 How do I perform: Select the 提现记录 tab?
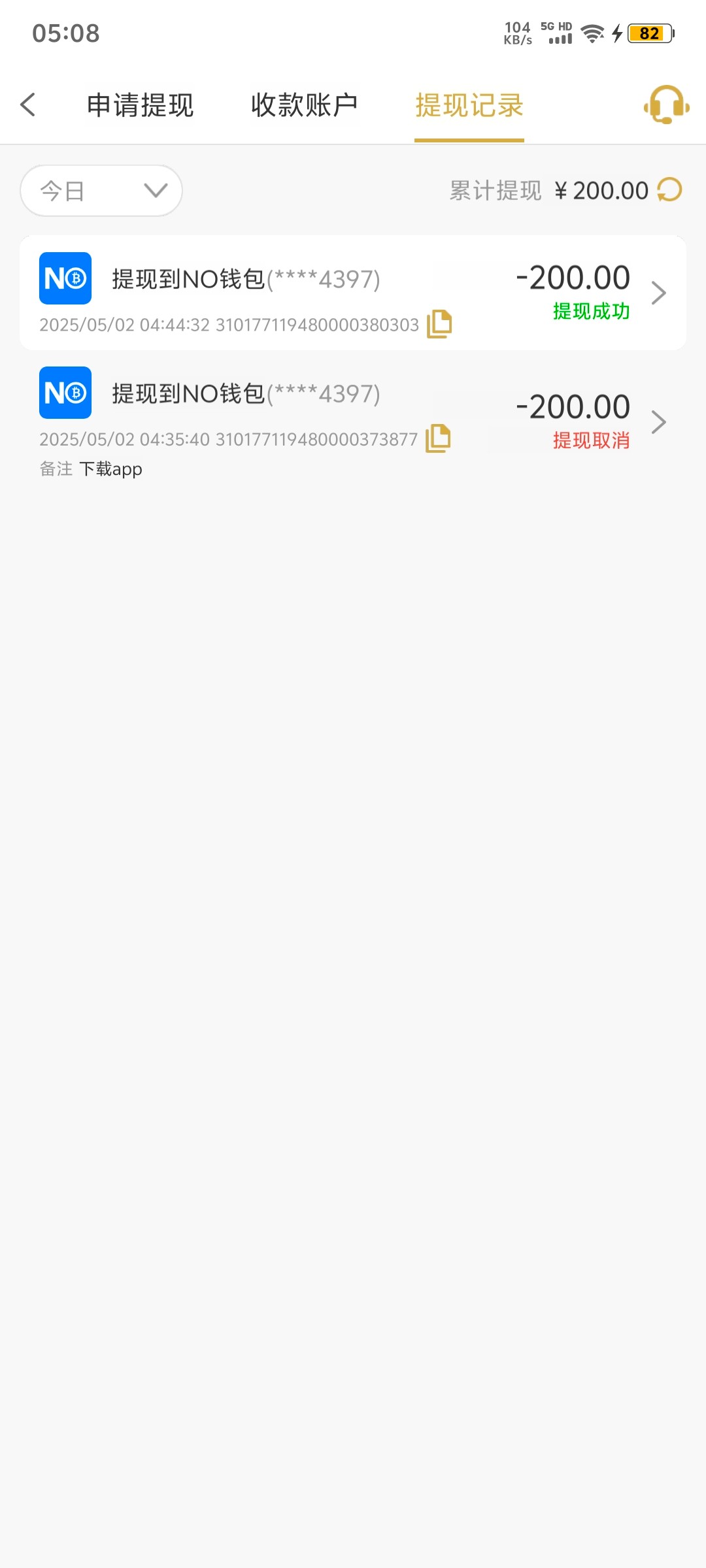pyautogui.click(x=469, y=105)
